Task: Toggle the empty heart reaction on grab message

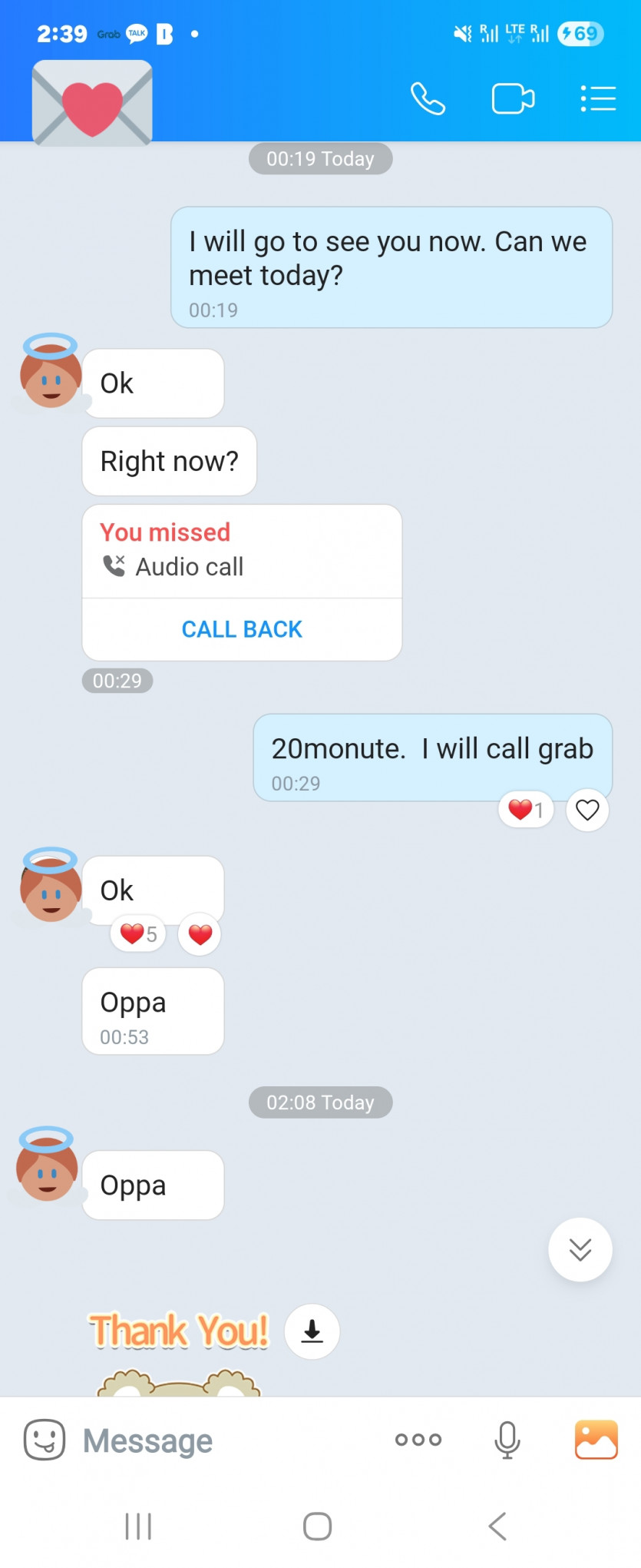Action: pos(586,810)
